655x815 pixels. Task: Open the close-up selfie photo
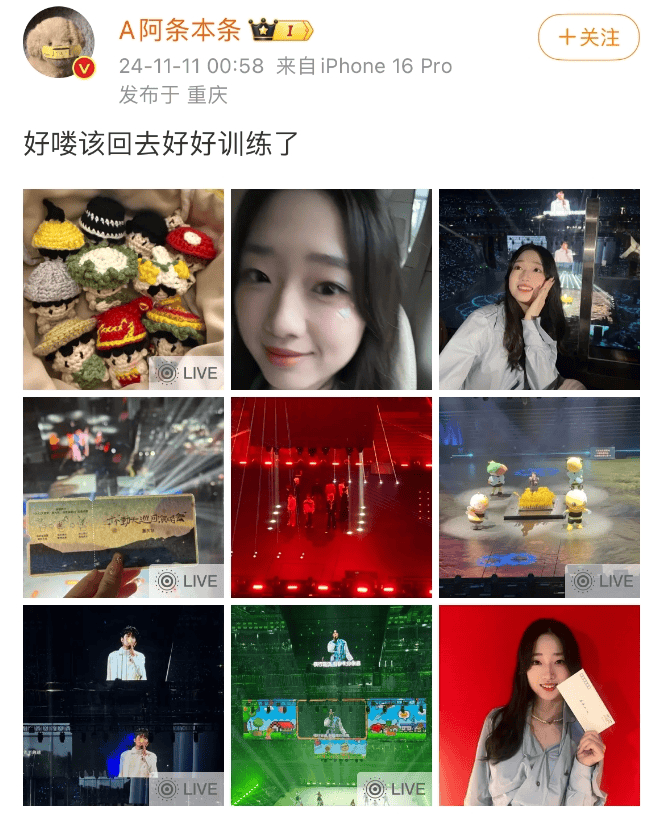tap(331, 289)
